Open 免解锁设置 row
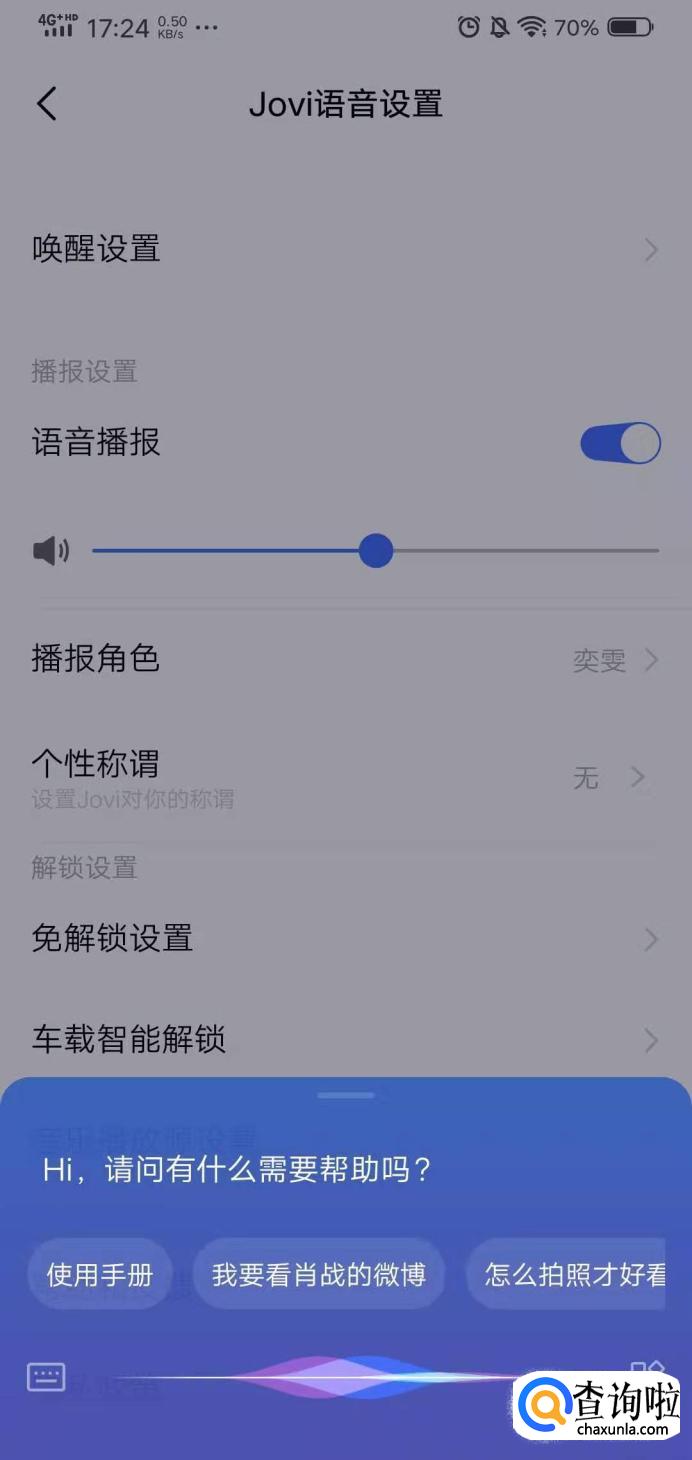 tap(346, 939)
